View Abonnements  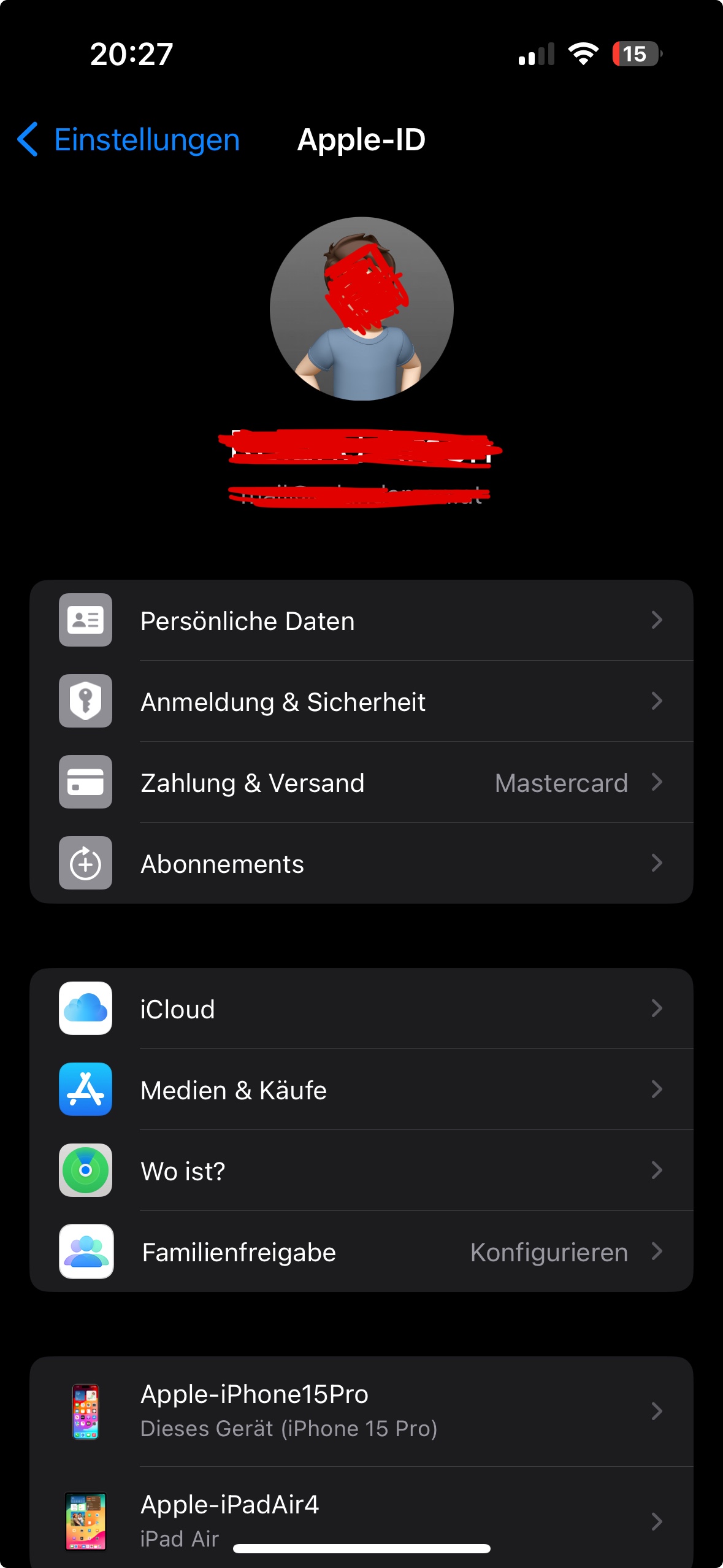tap(361, 863)
